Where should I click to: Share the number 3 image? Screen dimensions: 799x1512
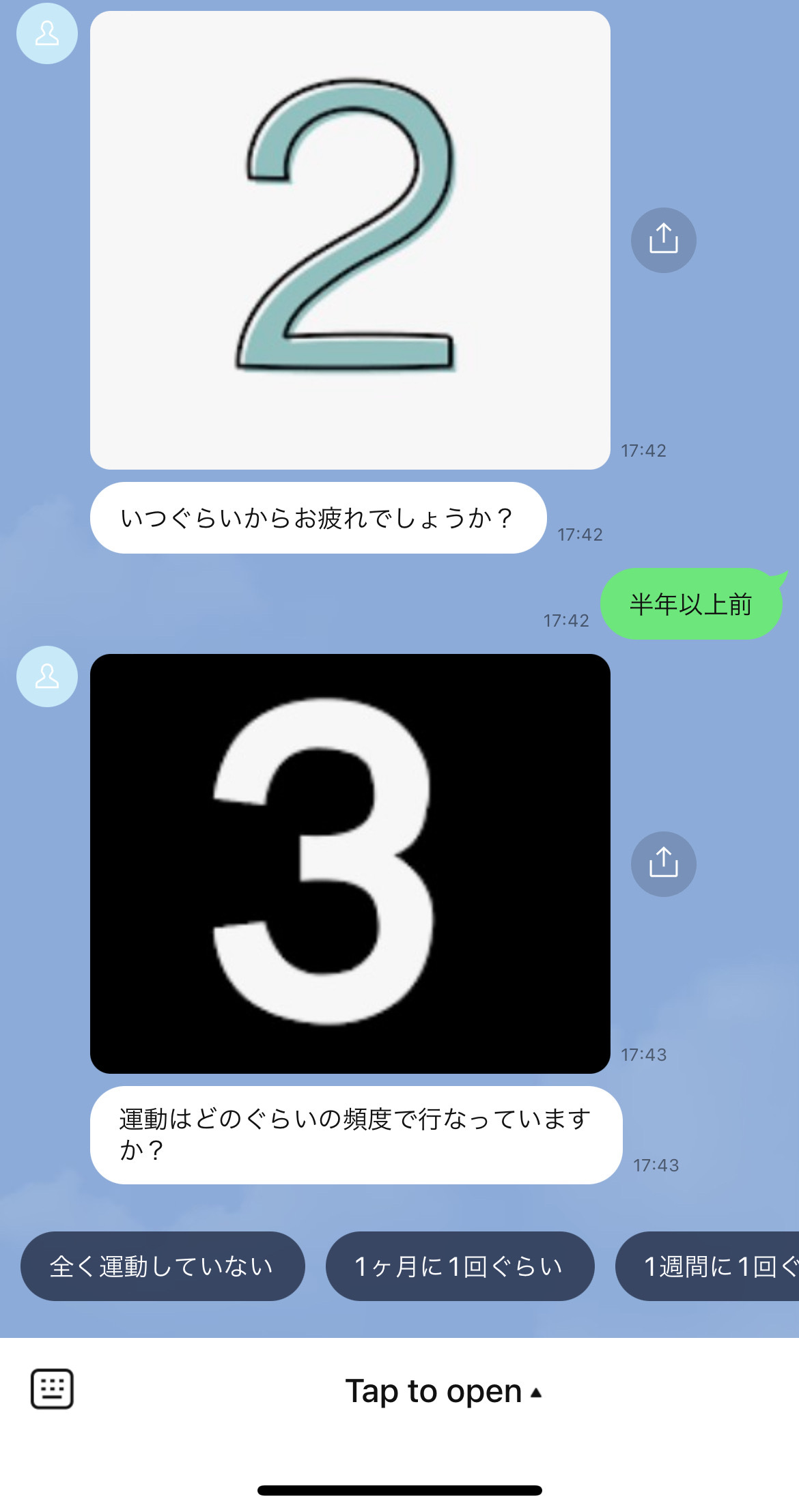click(663, 864)
